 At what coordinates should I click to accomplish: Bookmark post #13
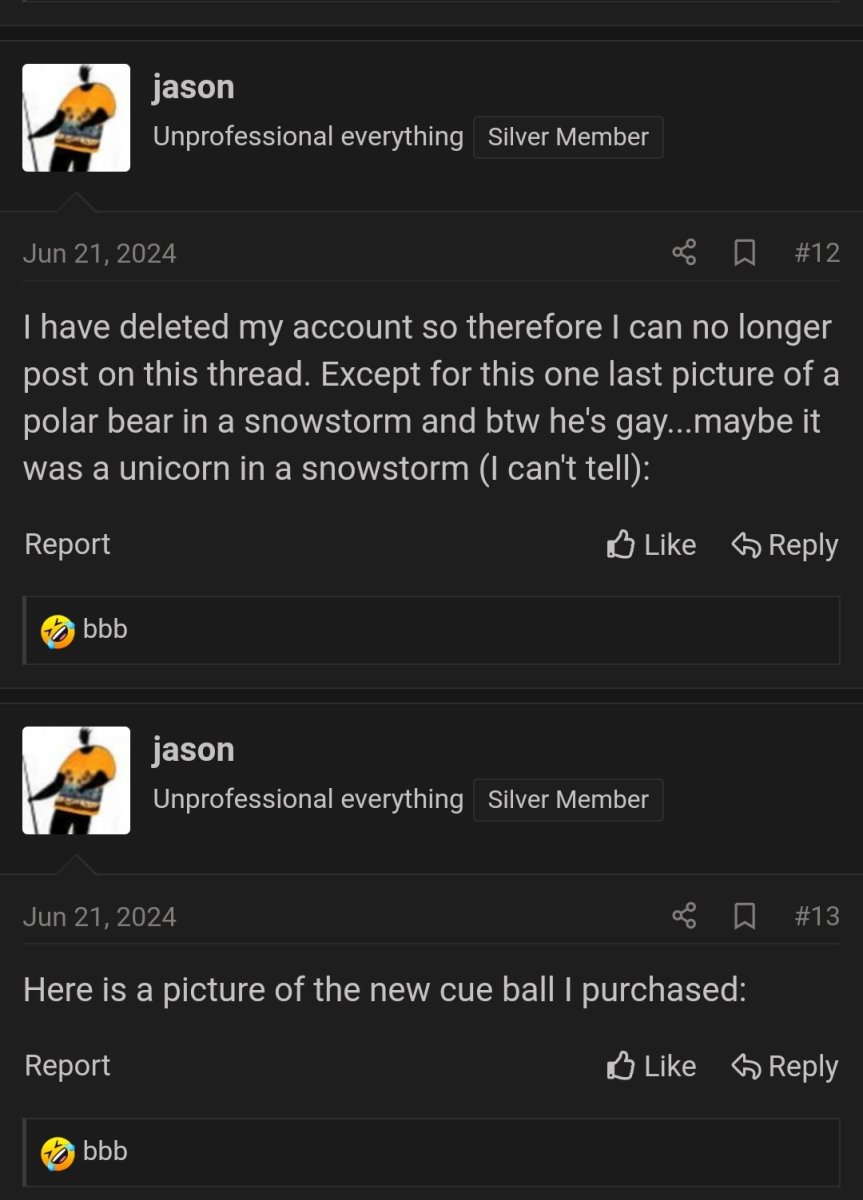tap(744, 916)
